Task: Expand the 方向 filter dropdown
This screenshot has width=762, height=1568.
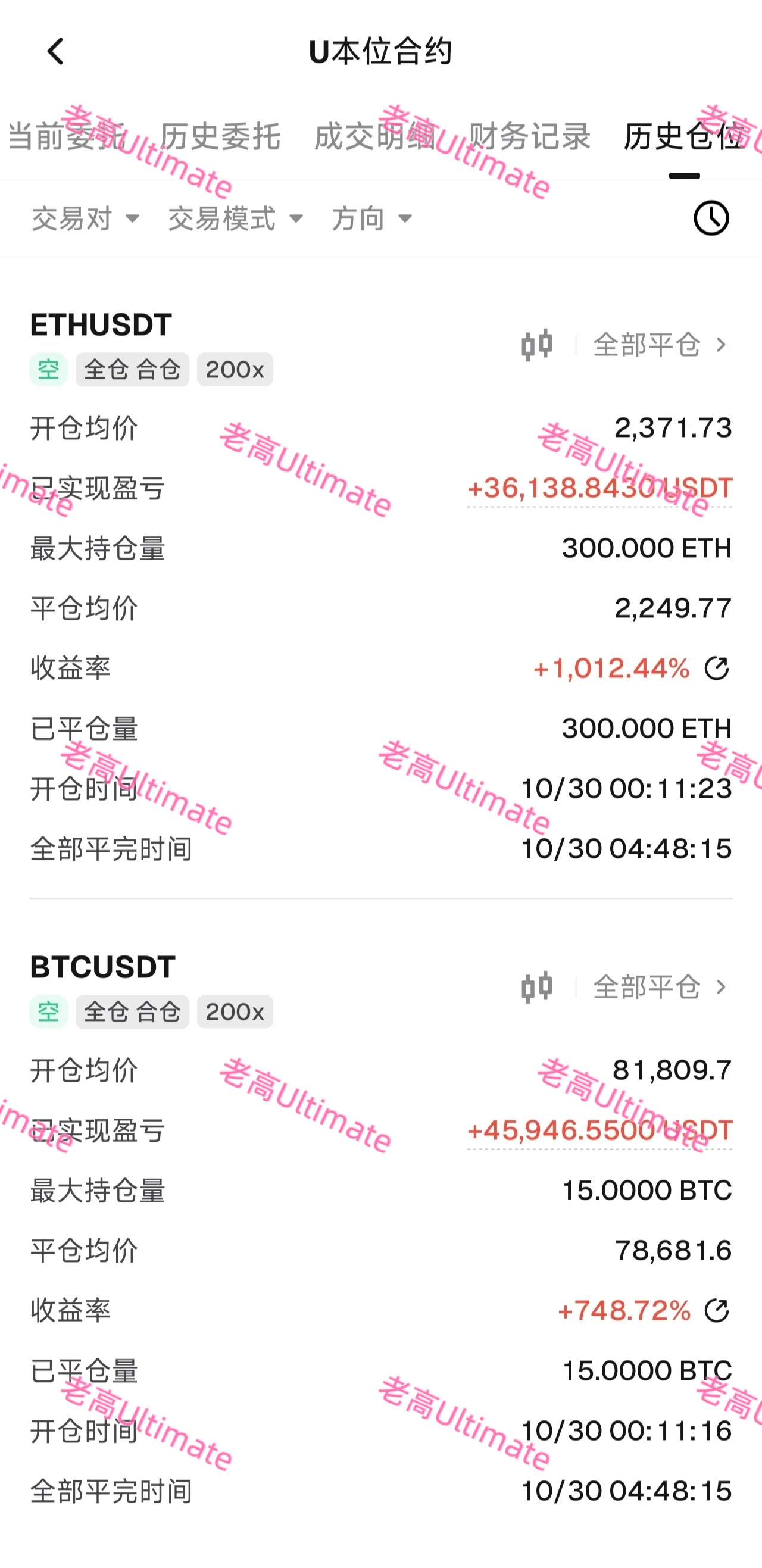Action: (372, 218)
